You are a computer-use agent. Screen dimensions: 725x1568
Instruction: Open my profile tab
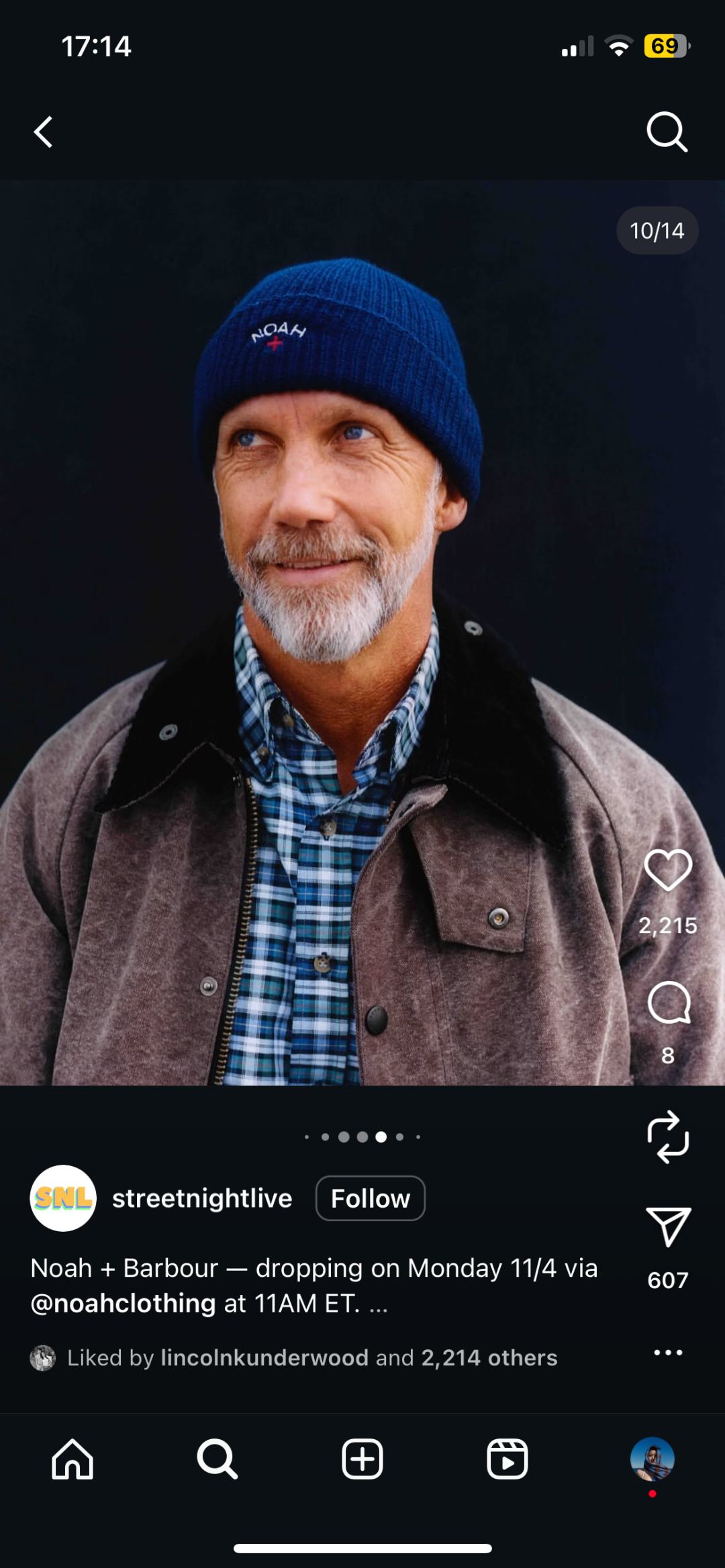tap(652, 1459)
